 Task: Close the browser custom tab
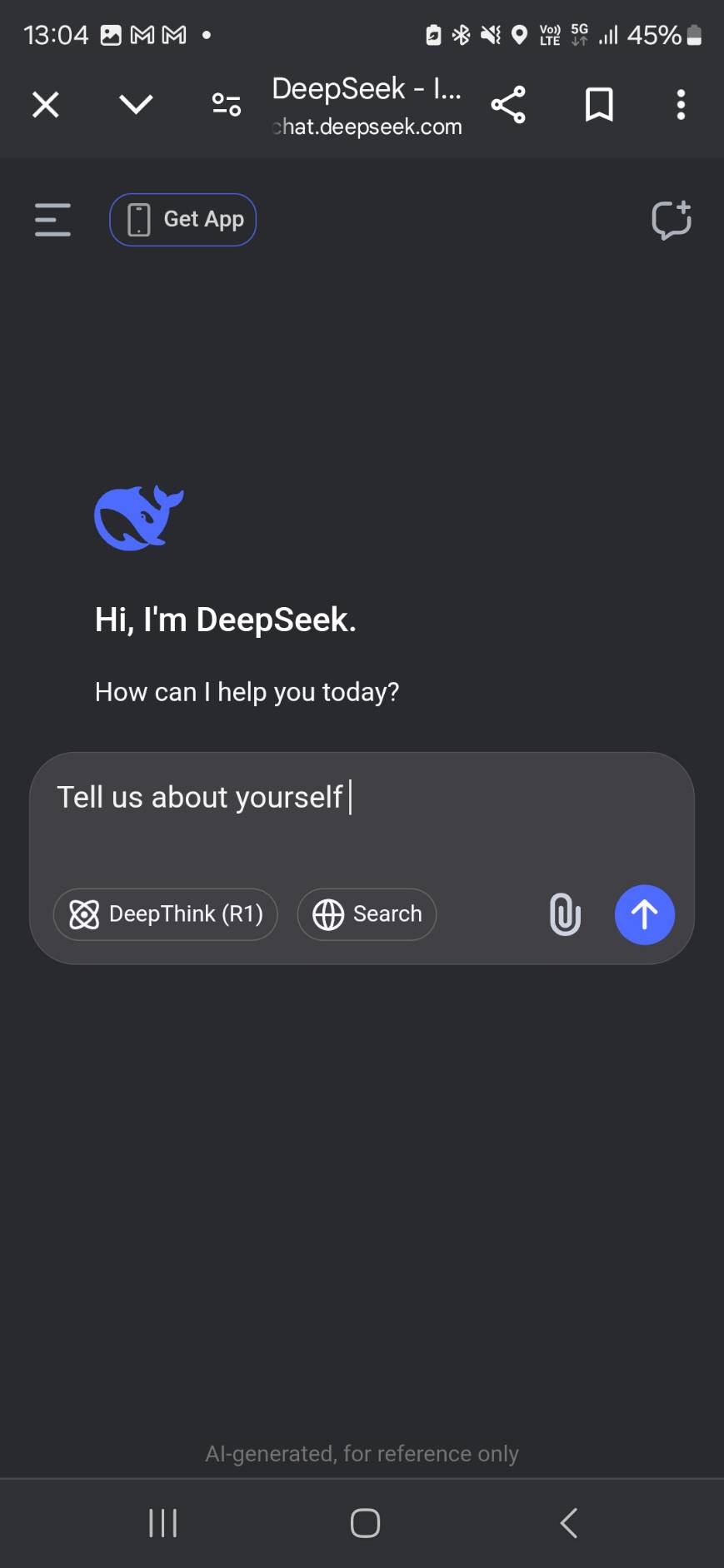[x=46, y=105]
